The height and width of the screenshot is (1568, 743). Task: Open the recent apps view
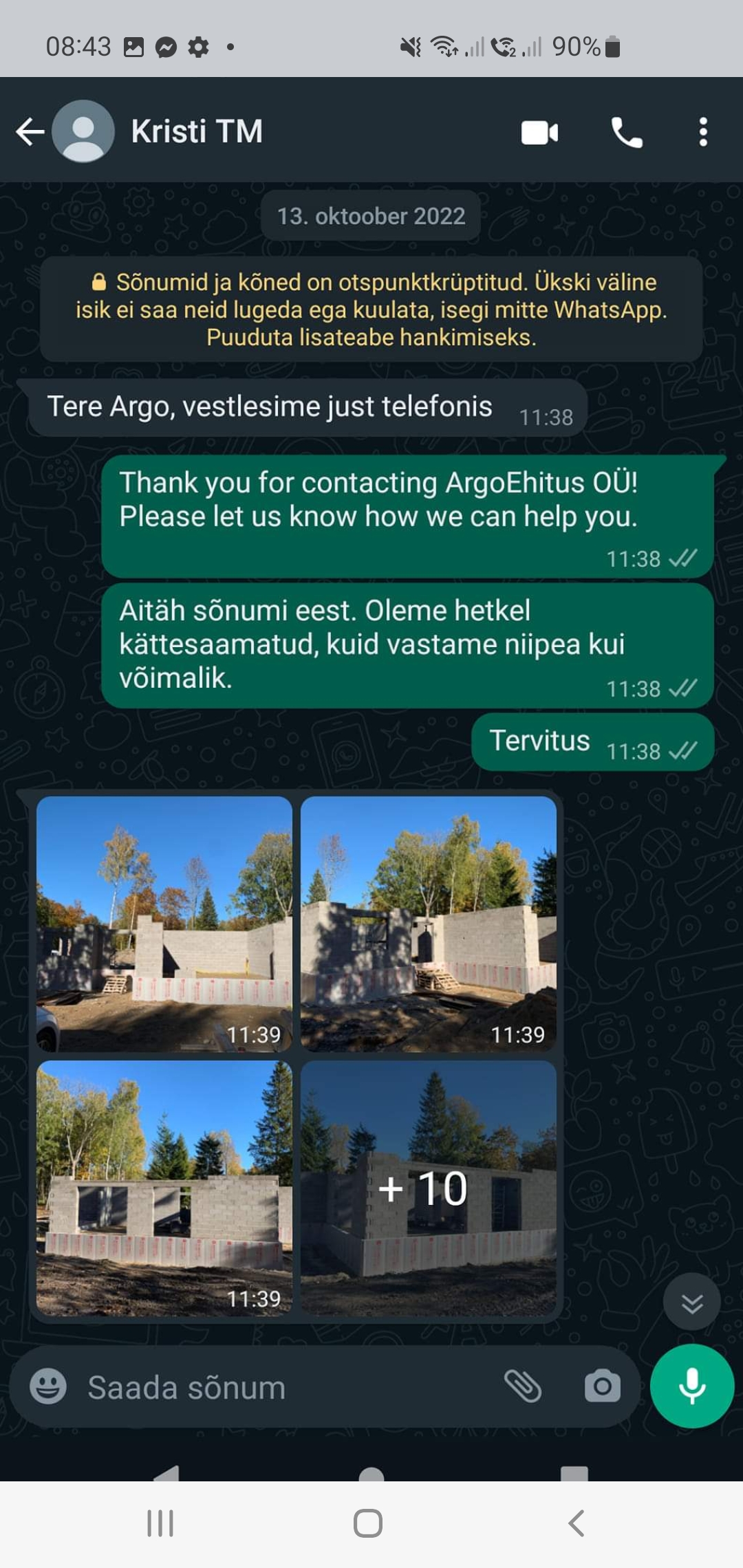pos(160,1523)
